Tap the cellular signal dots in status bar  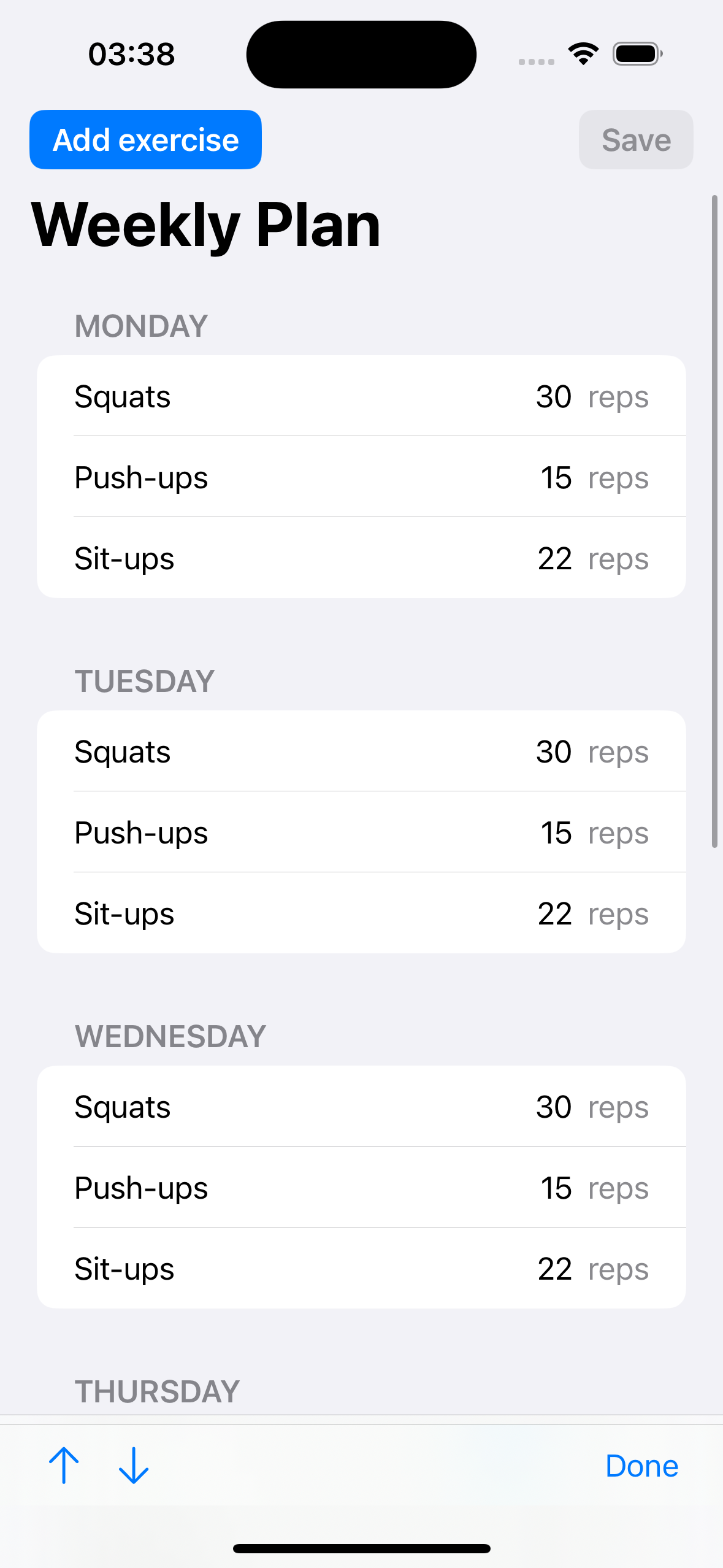(x=535, y=58)
